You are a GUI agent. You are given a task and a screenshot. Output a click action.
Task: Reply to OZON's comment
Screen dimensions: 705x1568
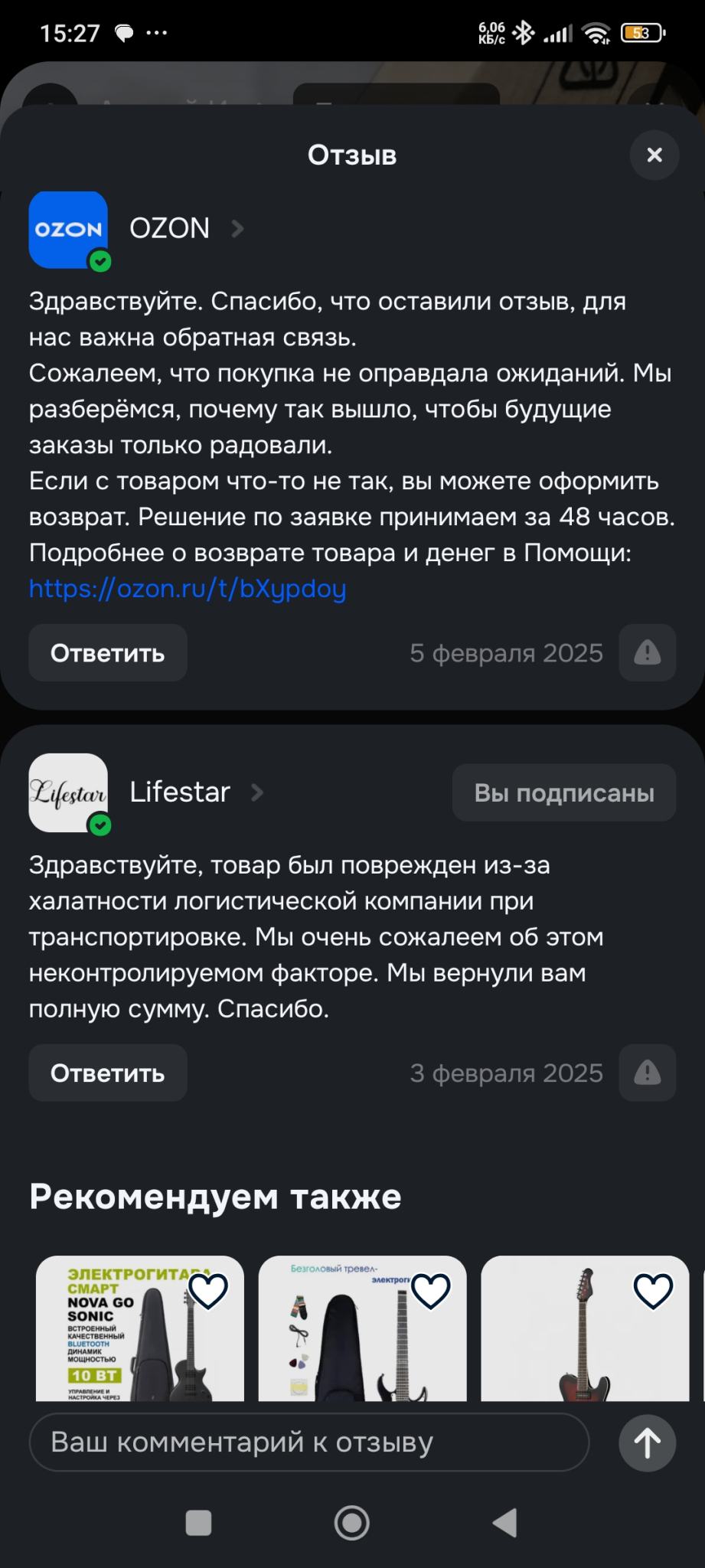click(108, 653)
